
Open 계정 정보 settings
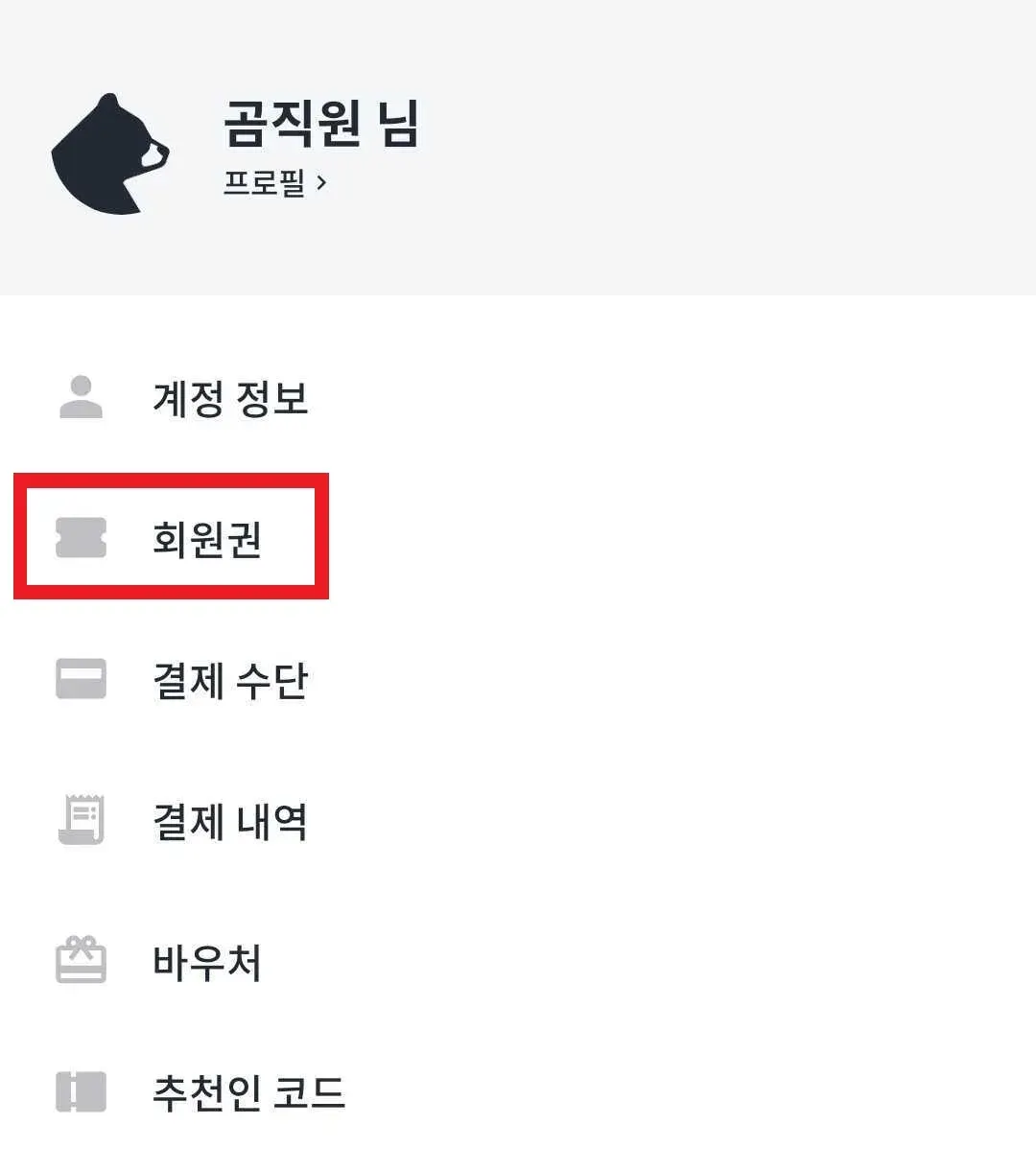[x=230, y=399]
